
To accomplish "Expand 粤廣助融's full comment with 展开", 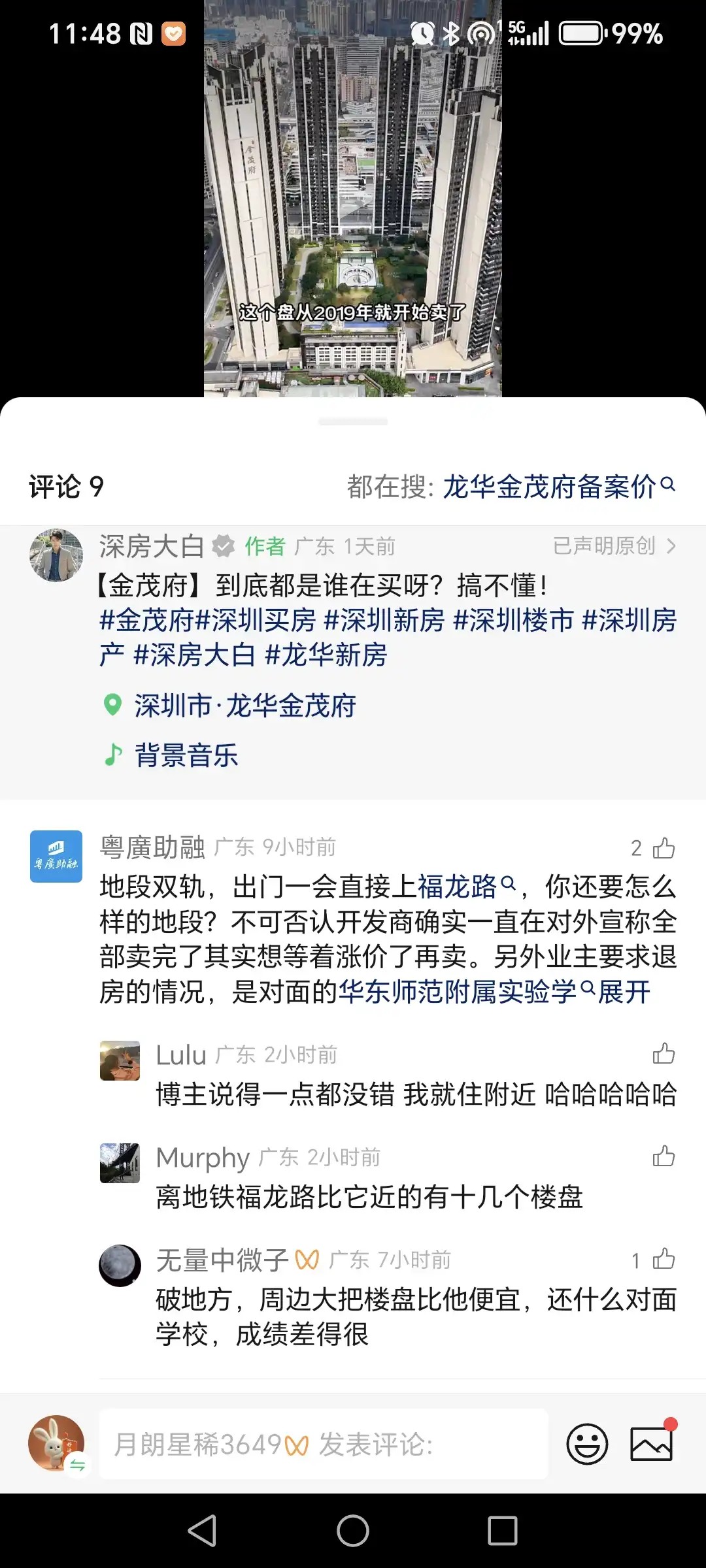I will pyautogui.click(x=624, y=992).
